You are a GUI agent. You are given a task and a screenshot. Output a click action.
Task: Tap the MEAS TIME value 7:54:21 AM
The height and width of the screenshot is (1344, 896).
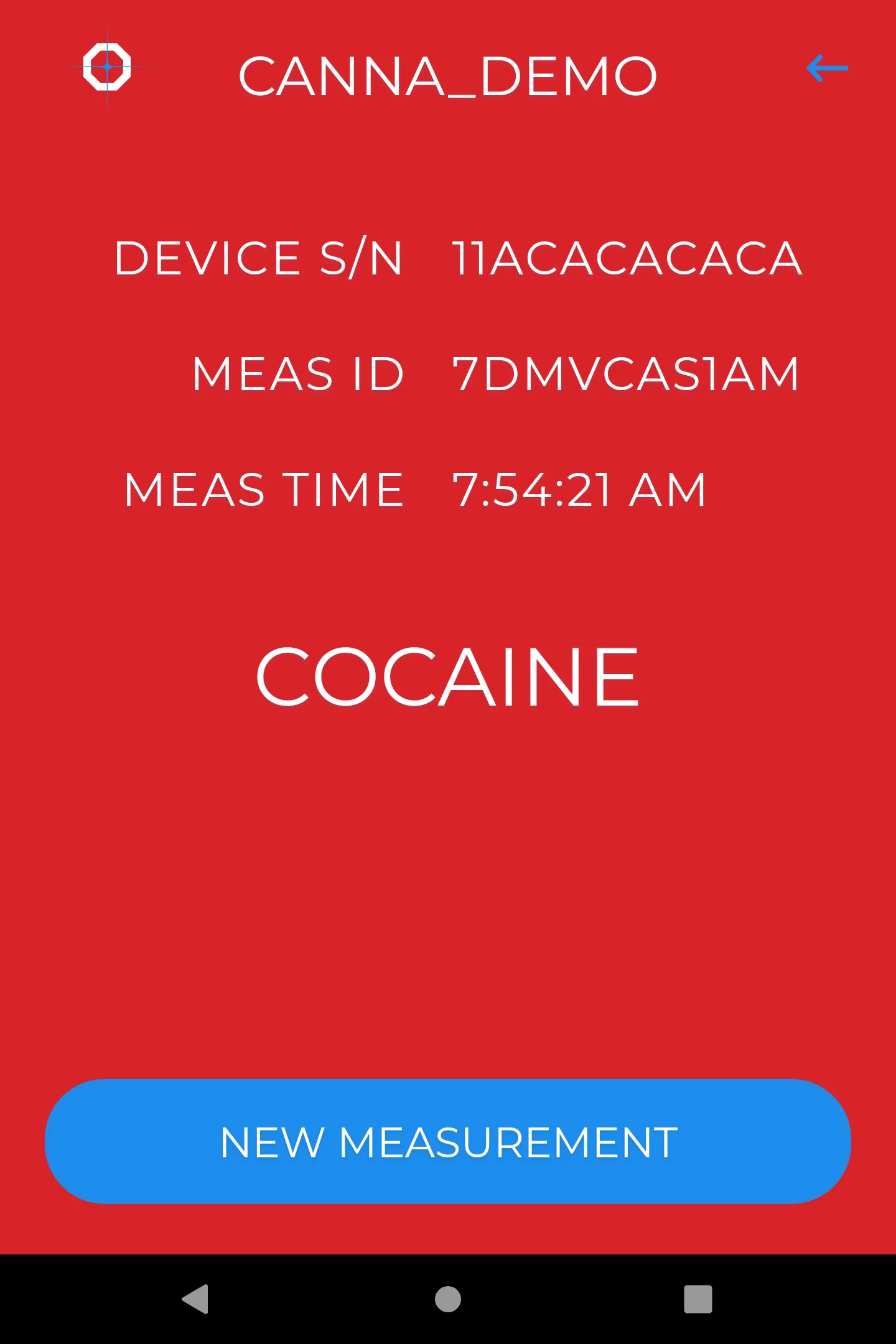tap(579, 488)
